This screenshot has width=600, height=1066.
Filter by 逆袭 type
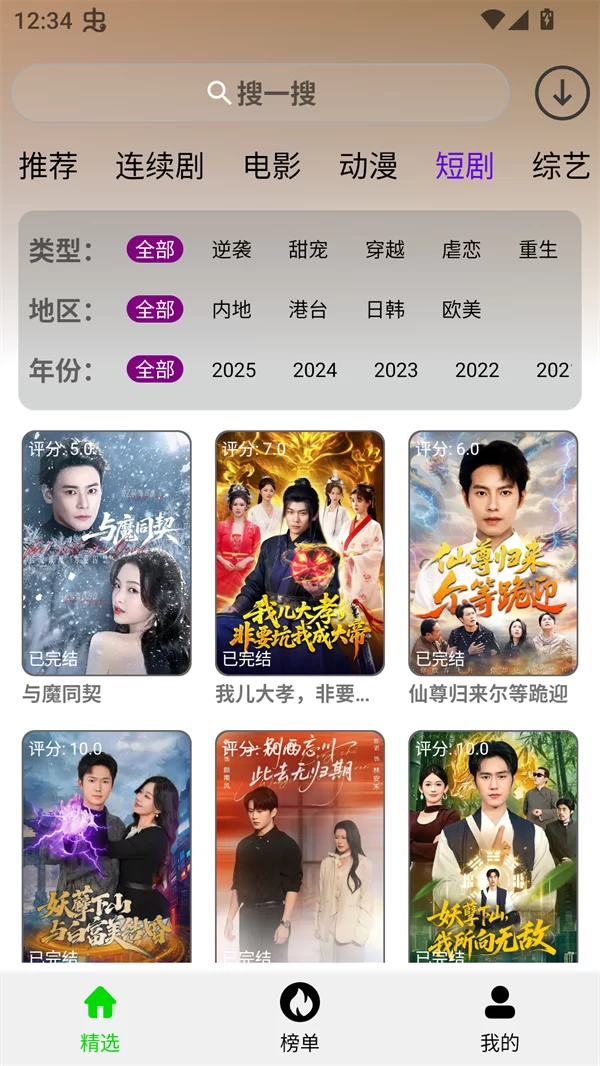tap(232, 250)
